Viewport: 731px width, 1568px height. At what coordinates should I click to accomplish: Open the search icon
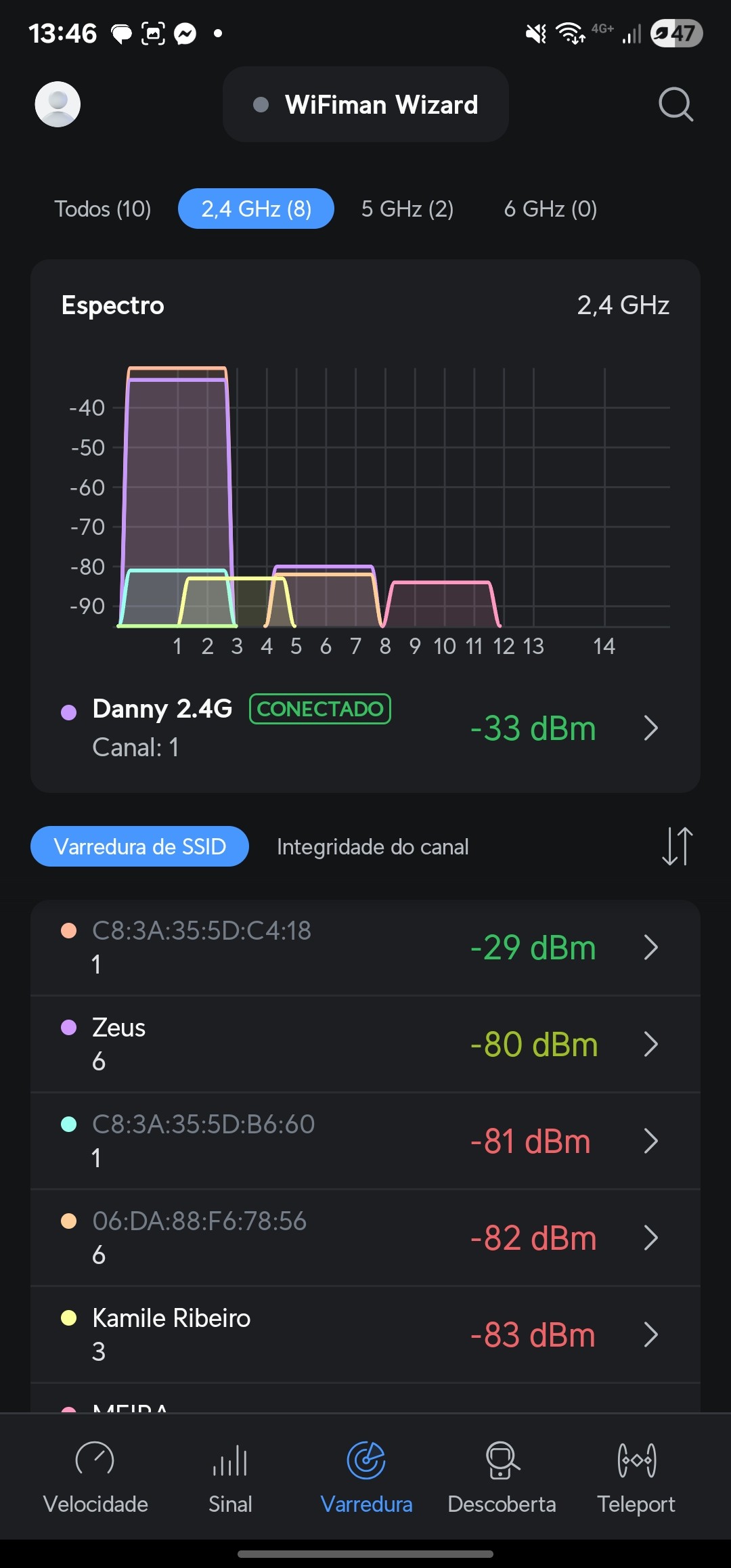click(x=675, y=104)
